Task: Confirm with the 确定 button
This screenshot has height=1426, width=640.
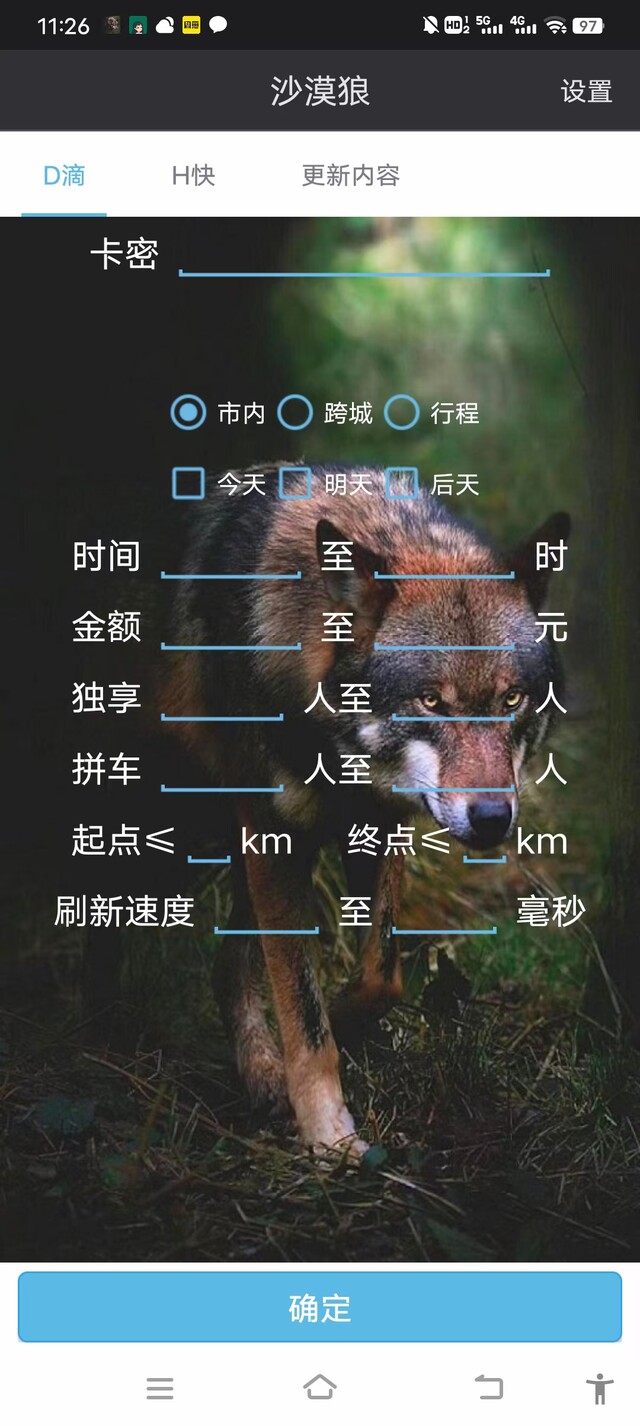Action: (320, 1307)
